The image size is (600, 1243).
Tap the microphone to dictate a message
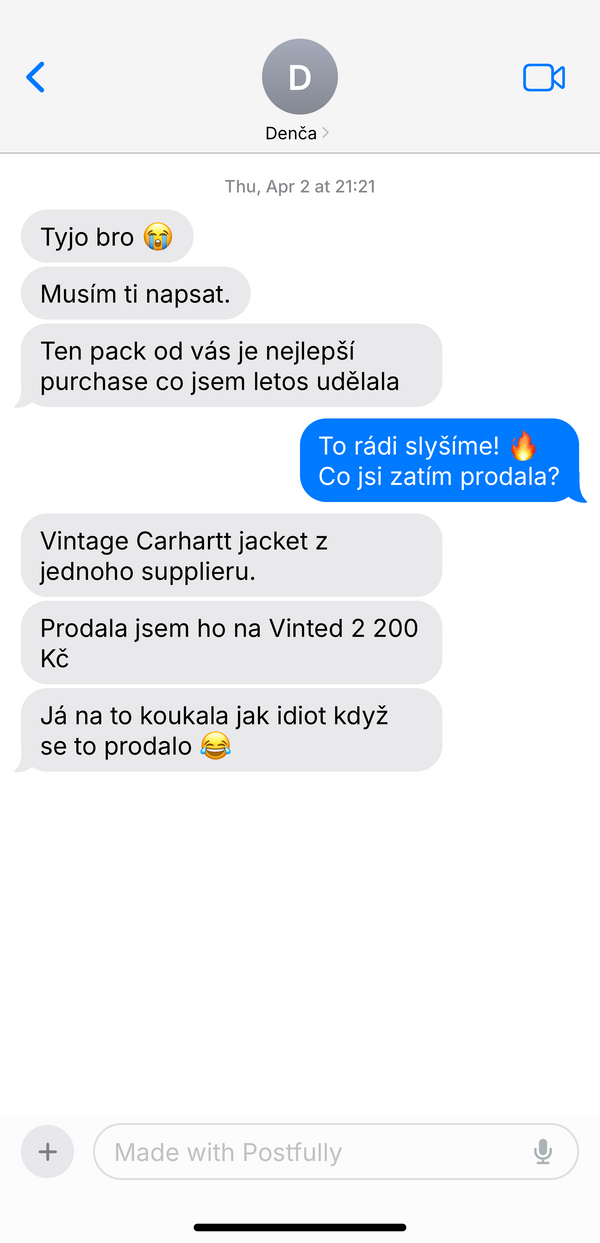543,1152
